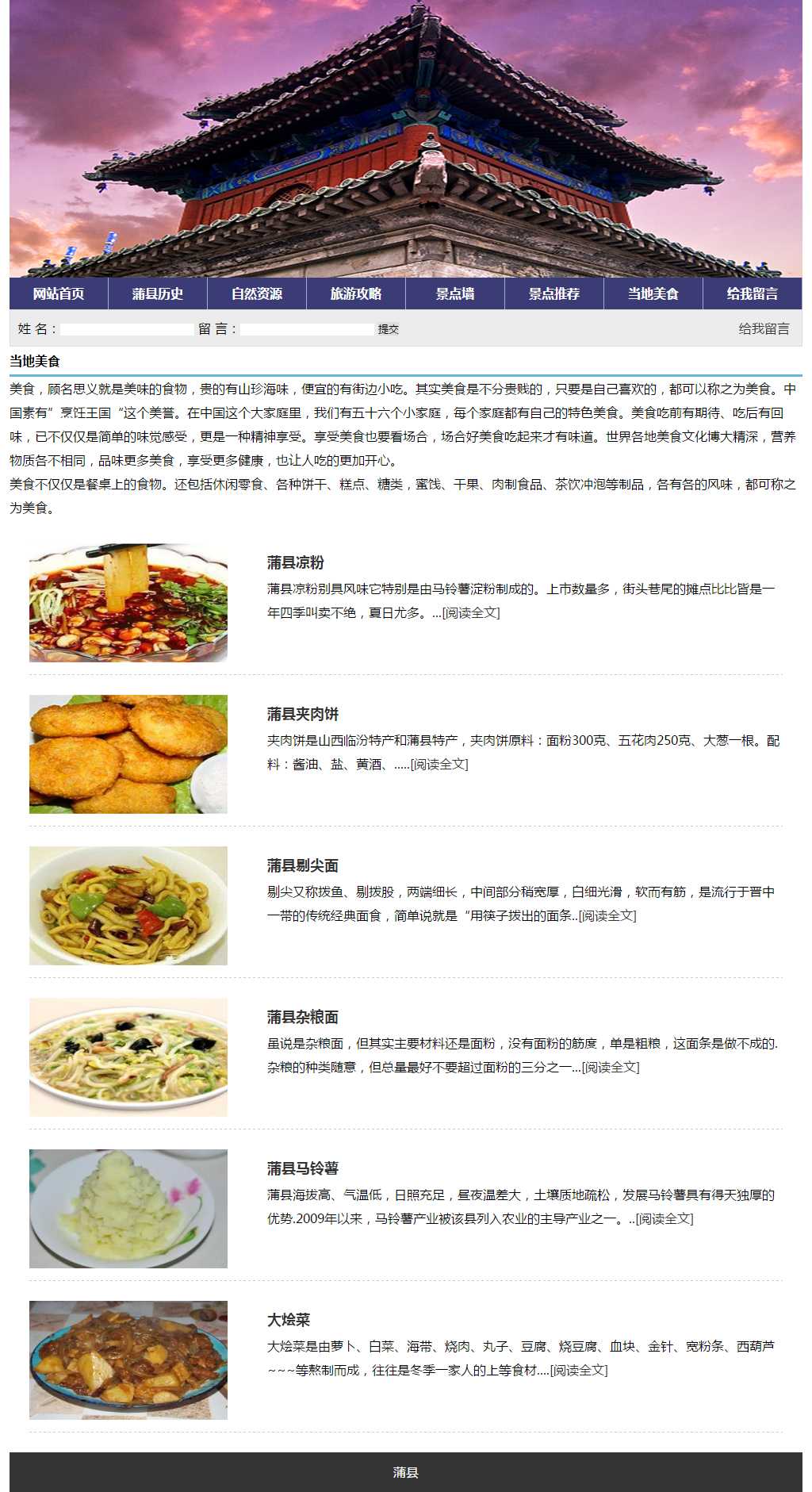812x1492 pixels.
Task: Open the 景点推荐 section
Action: pos(554,293)
